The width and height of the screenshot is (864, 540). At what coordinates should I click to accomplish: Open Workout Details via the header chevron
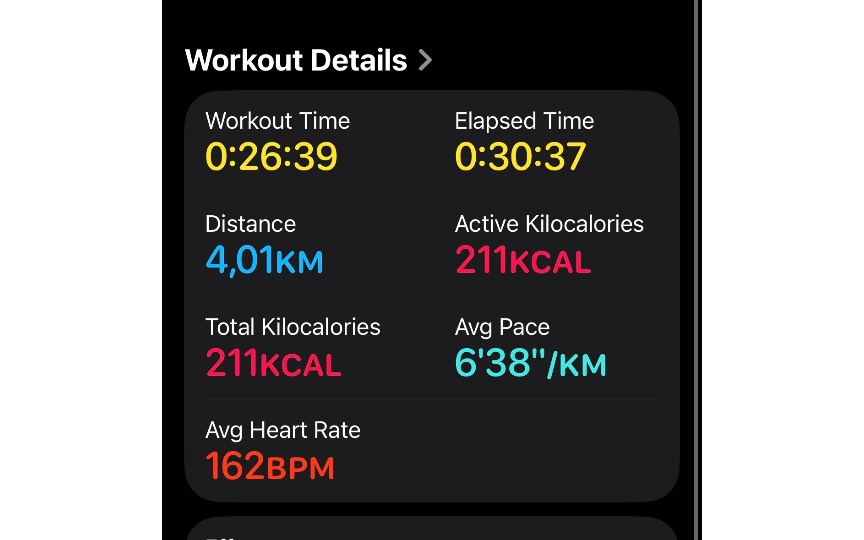click(x=425, y=61)
